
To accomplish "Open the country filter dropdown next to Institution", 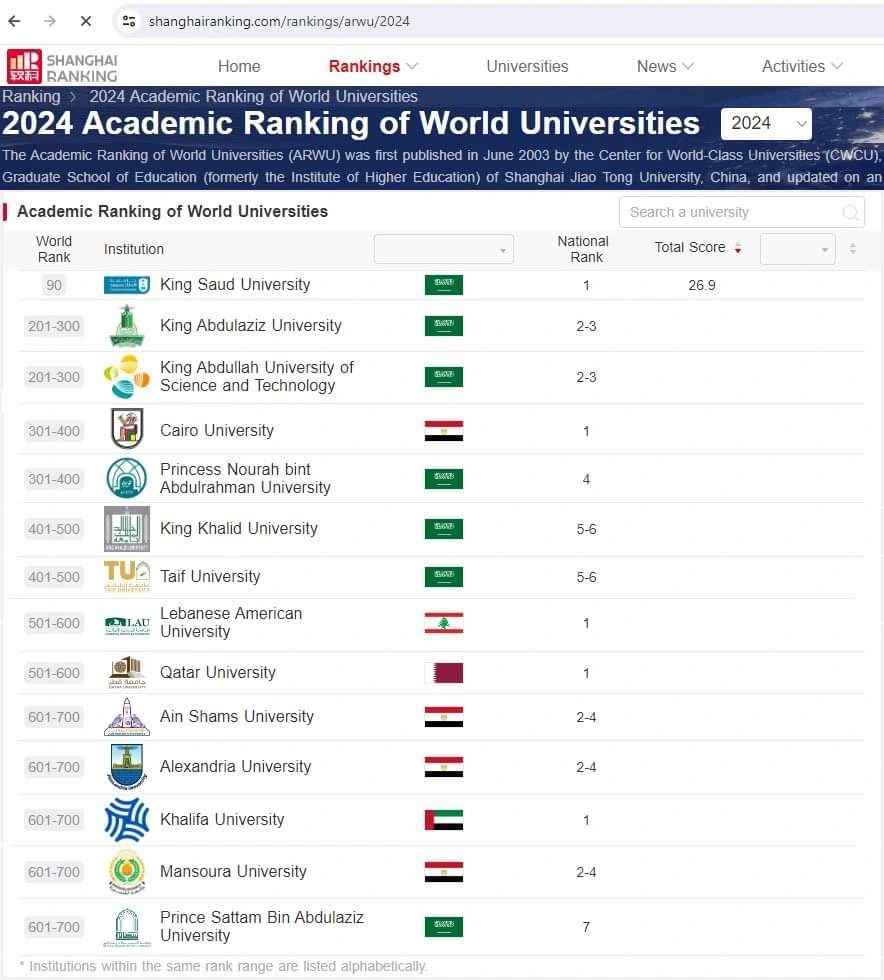I will point(443,249).
